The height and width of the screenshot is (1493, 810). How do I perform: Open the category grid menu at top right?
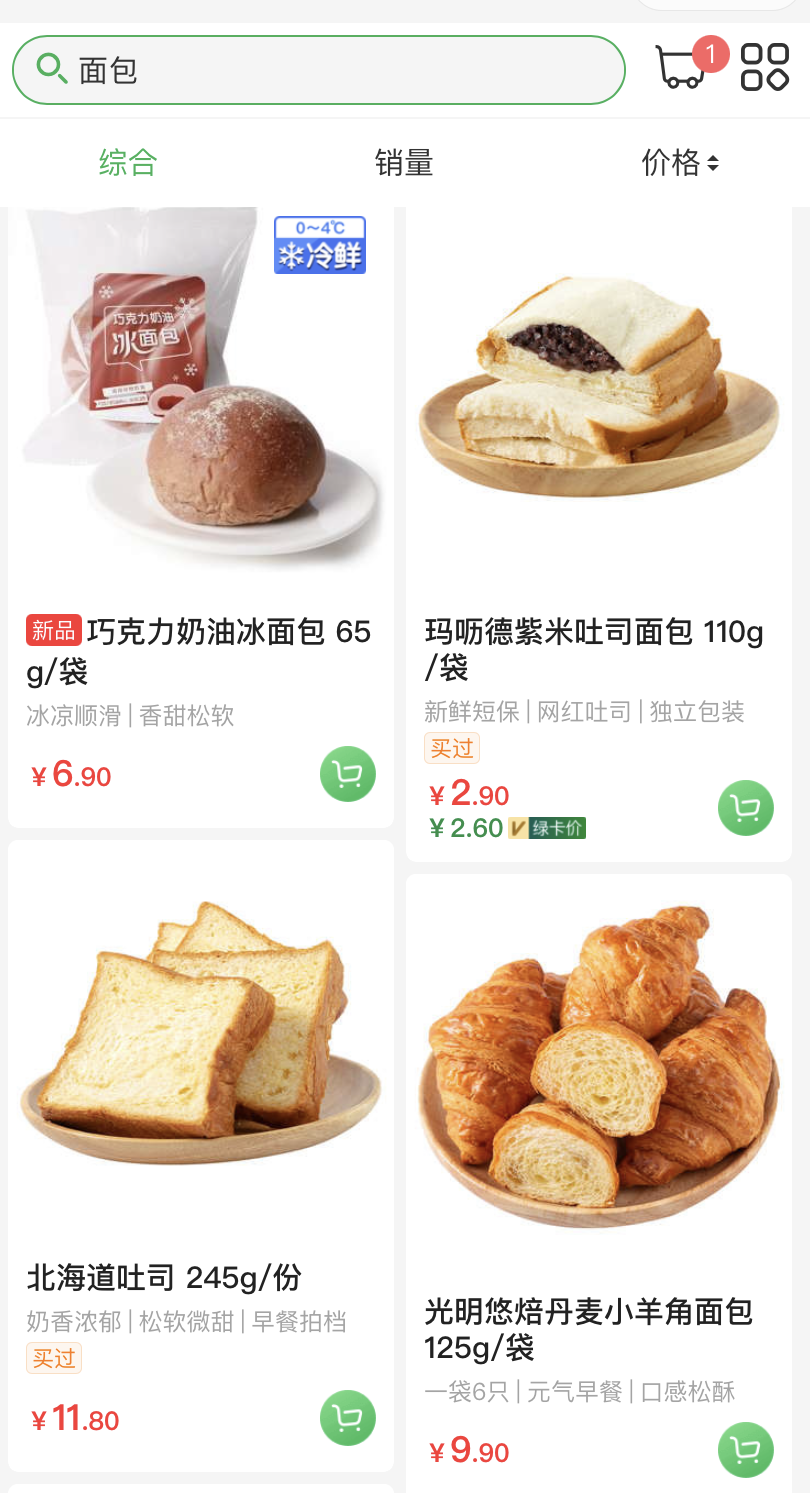point(766,70)
